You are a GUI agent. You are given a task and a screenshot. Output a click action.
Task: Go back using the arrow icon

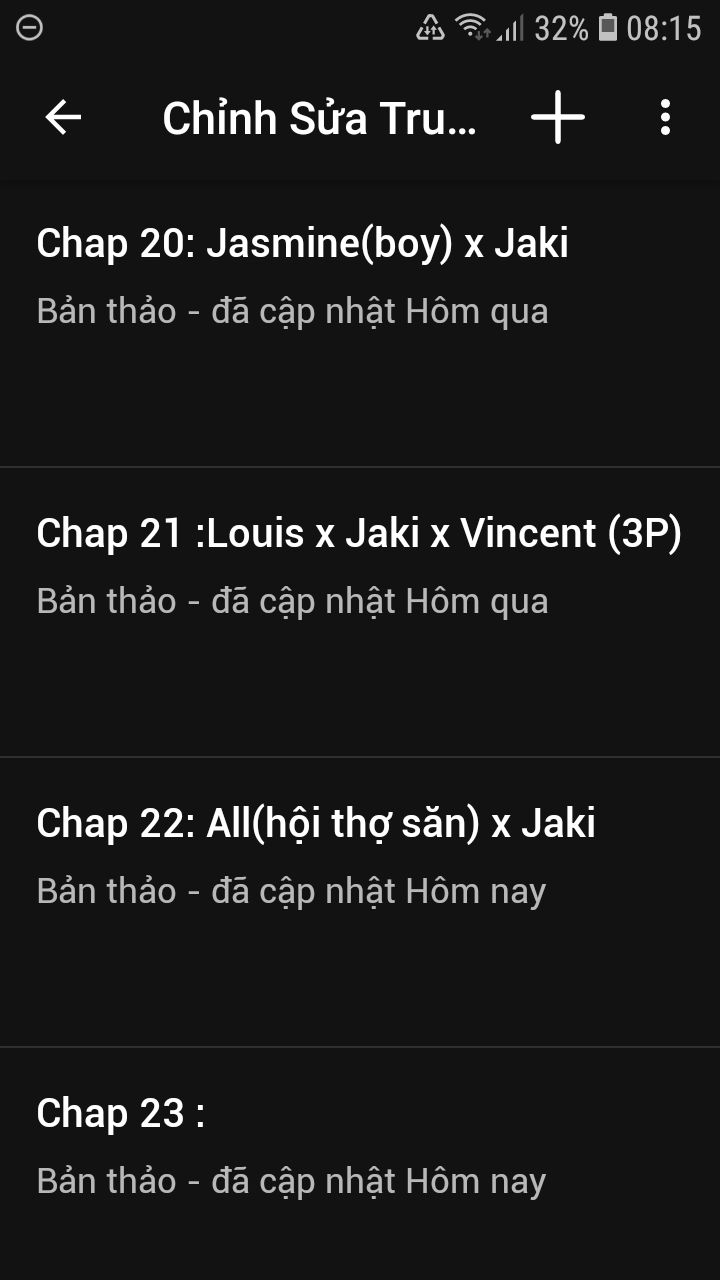pos(63,118)
